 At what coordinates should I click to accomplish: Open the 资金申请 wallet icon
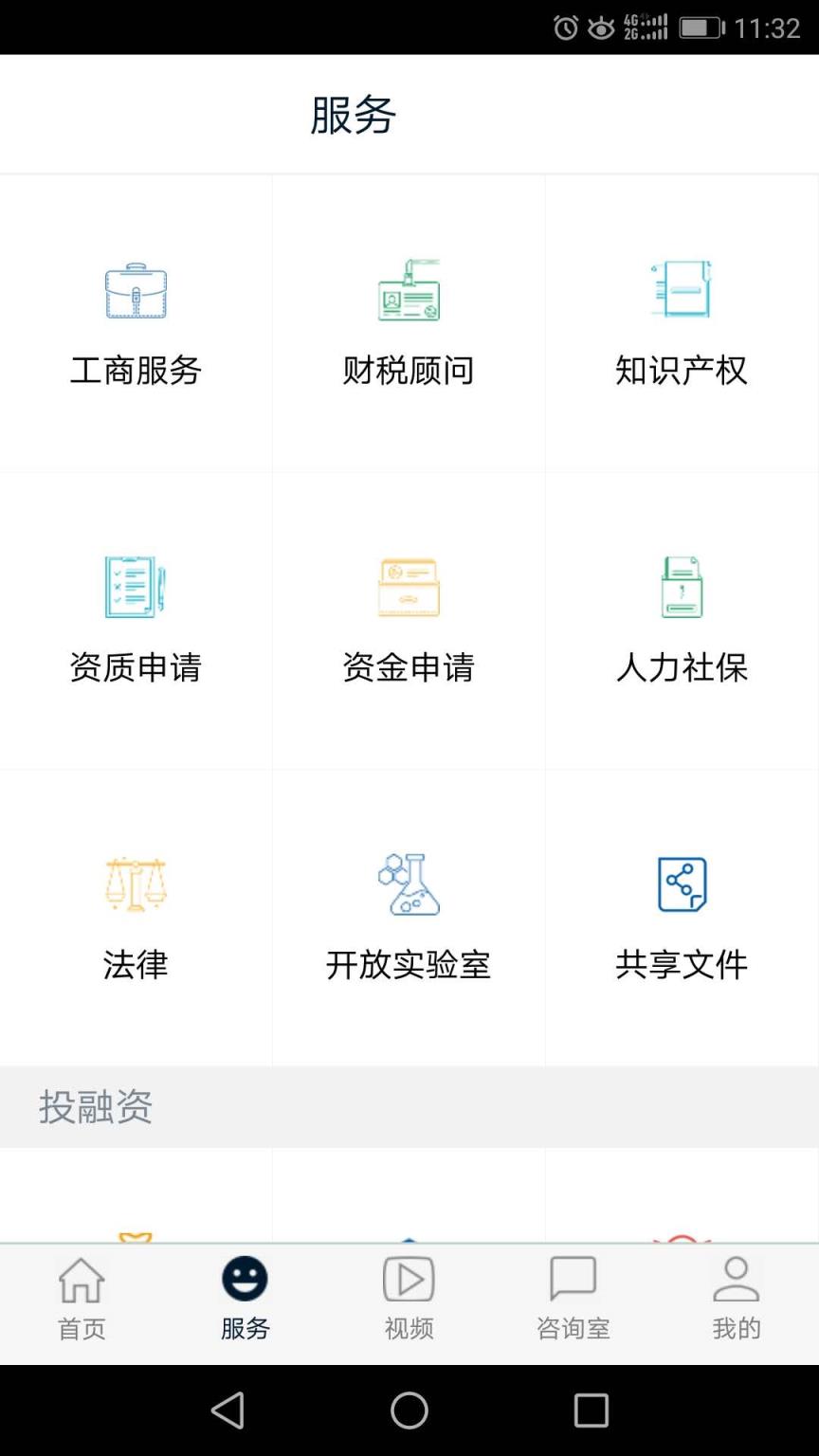tap(408, 588)
